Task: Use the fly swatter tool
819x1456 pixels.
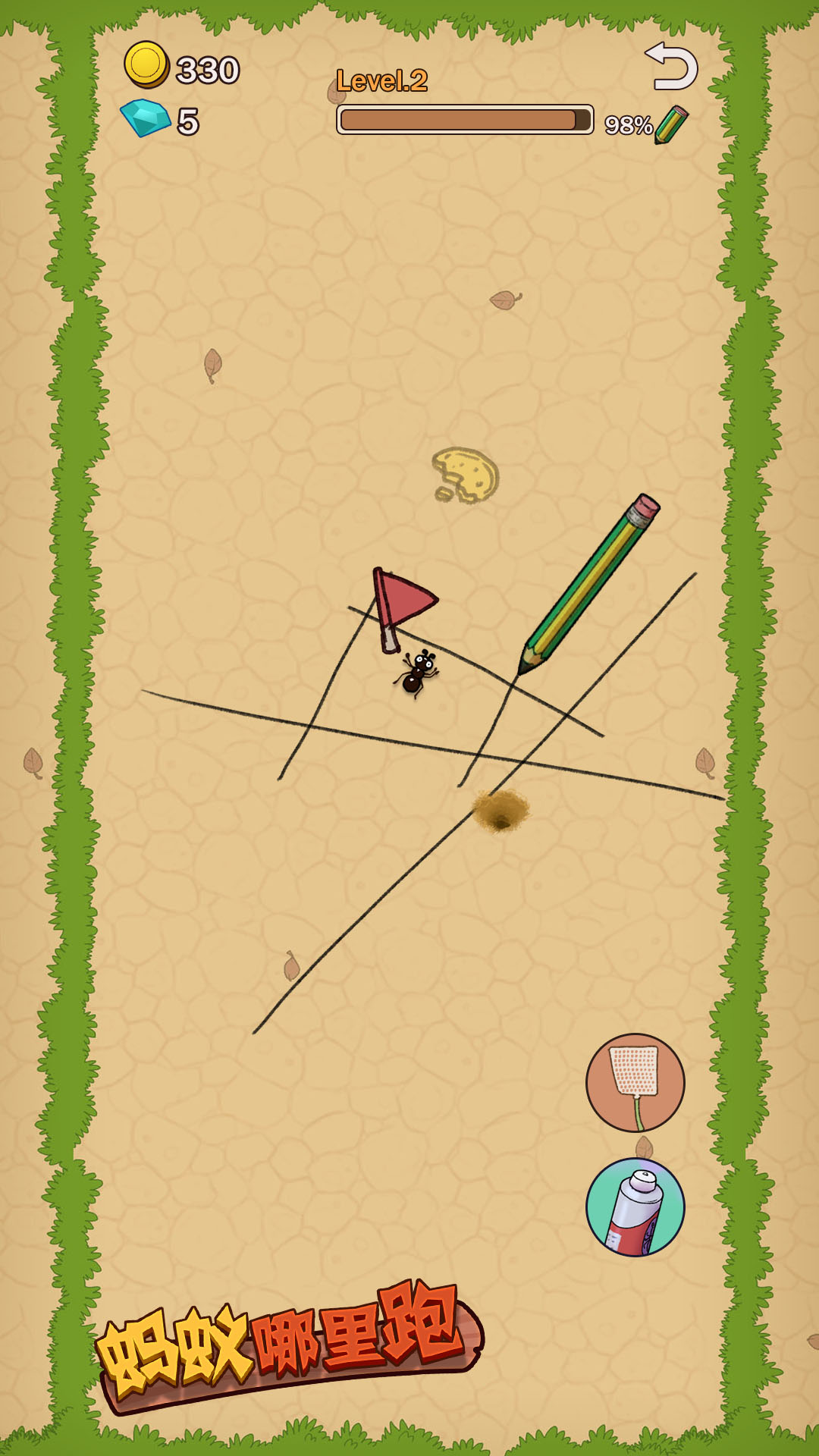Action: (x=635, y=1082)
